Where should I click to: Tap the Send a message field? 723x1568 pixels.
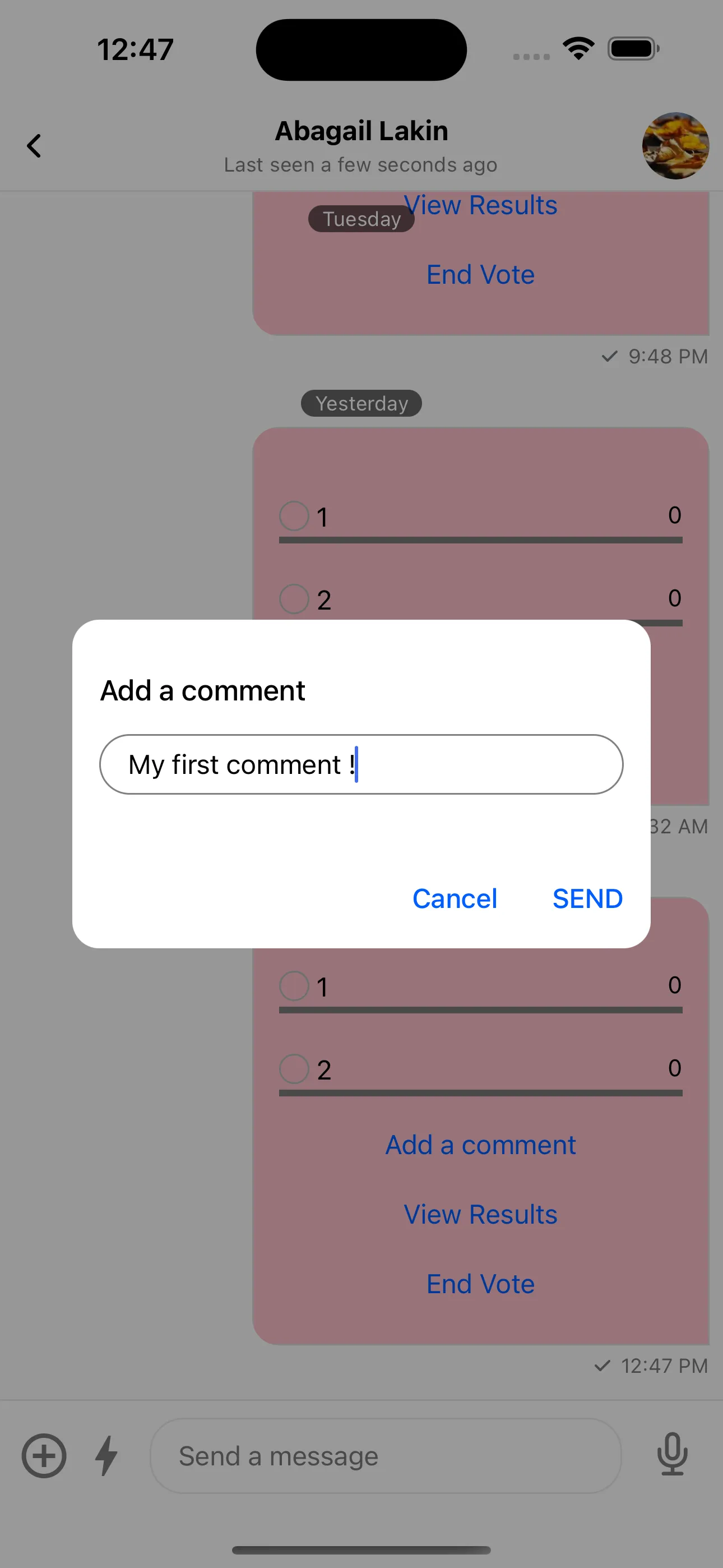pos(384,1456)
